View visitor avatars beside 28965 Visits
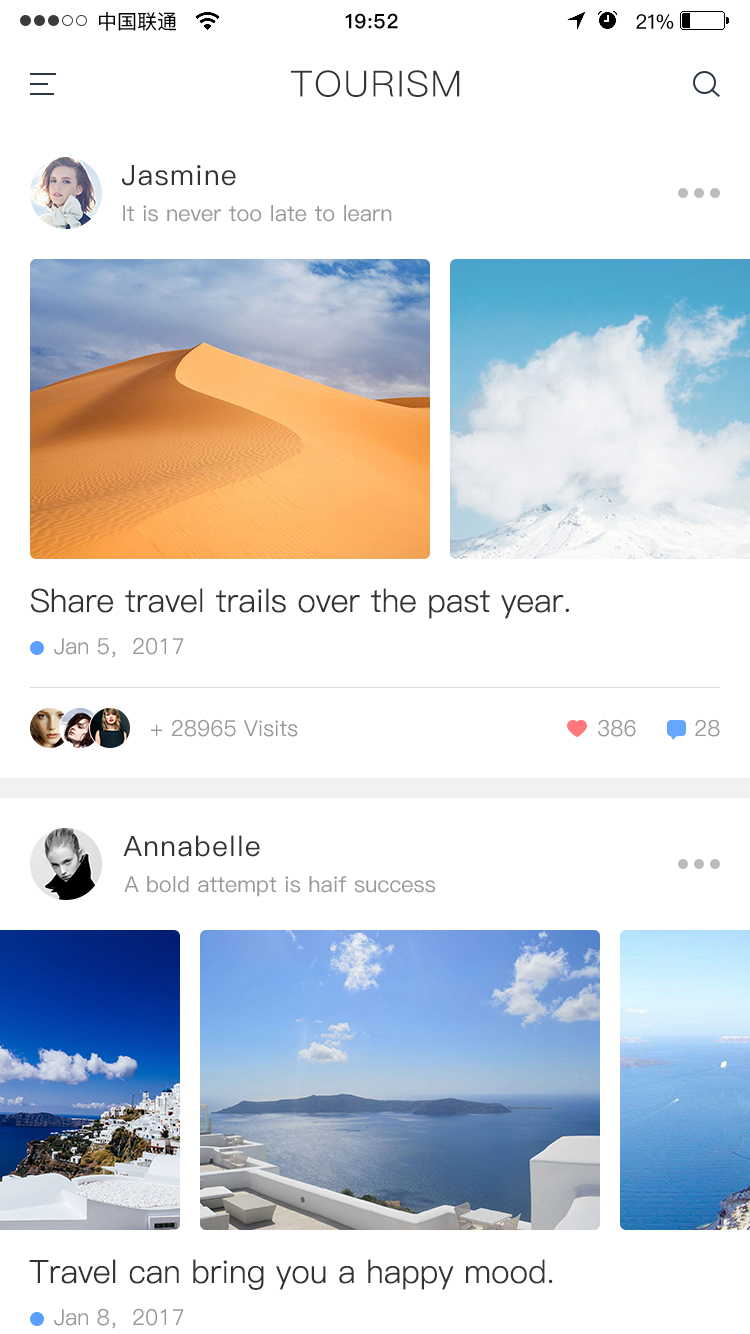 (80, 728)
